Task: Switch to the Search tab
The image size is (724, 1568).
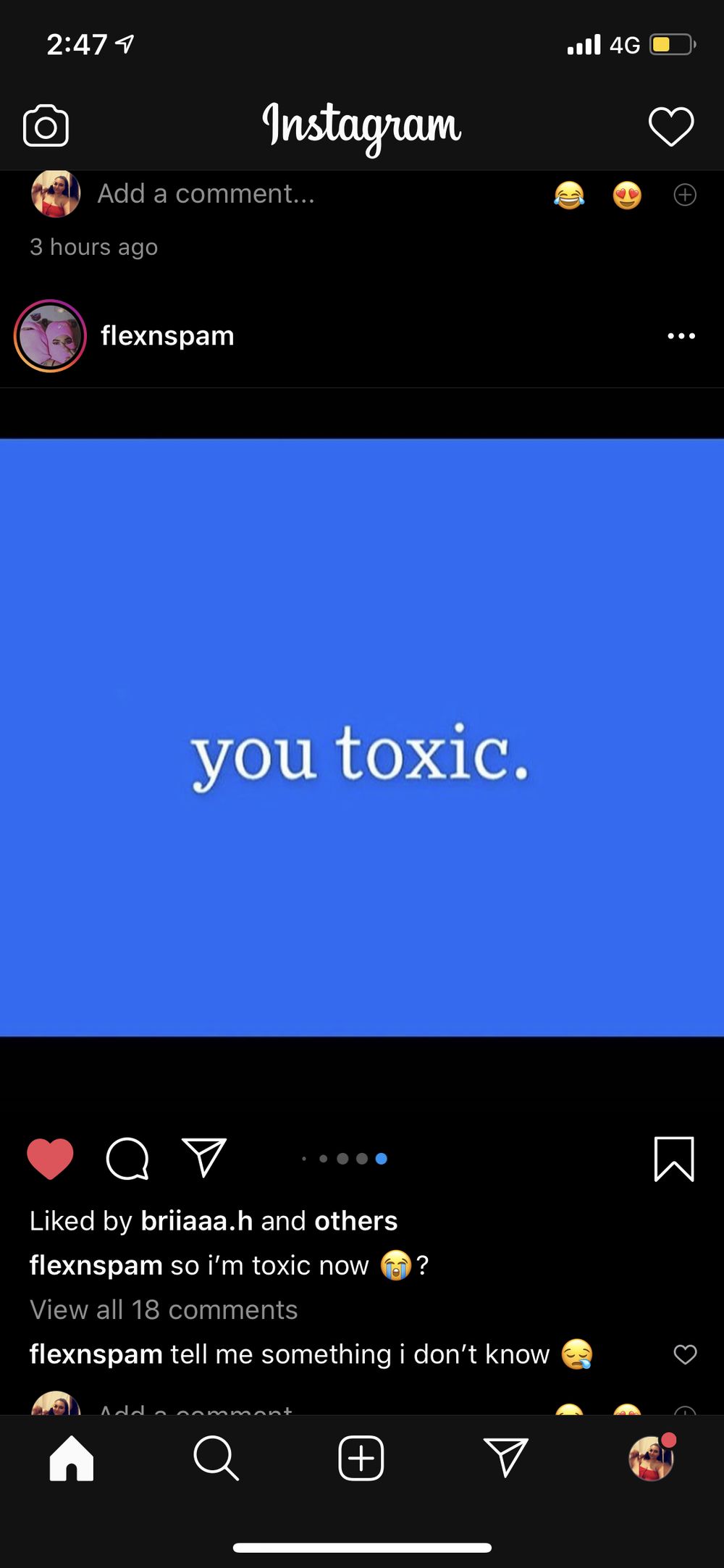Action: pos(216,1458)
